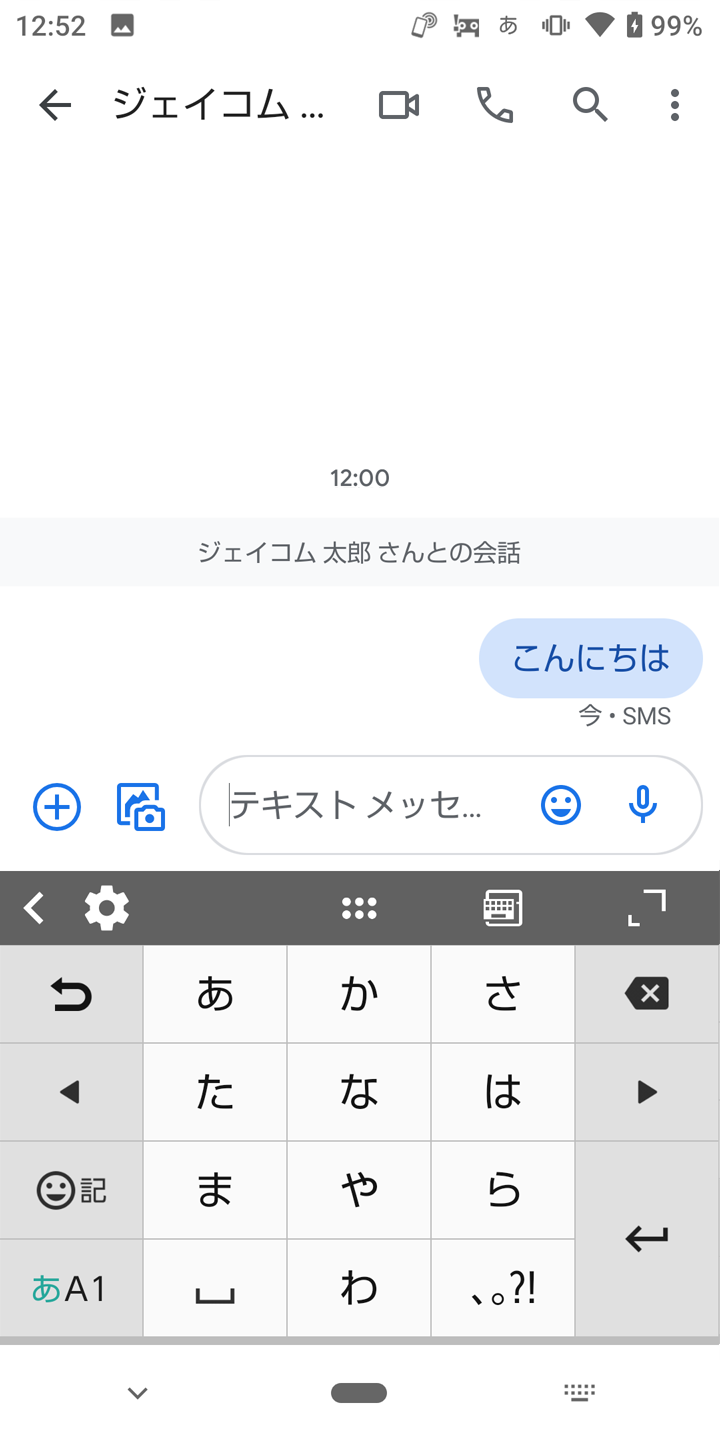Open the plus attachment menu
This screenshot has height=1440, width=720.
(57, 806)
